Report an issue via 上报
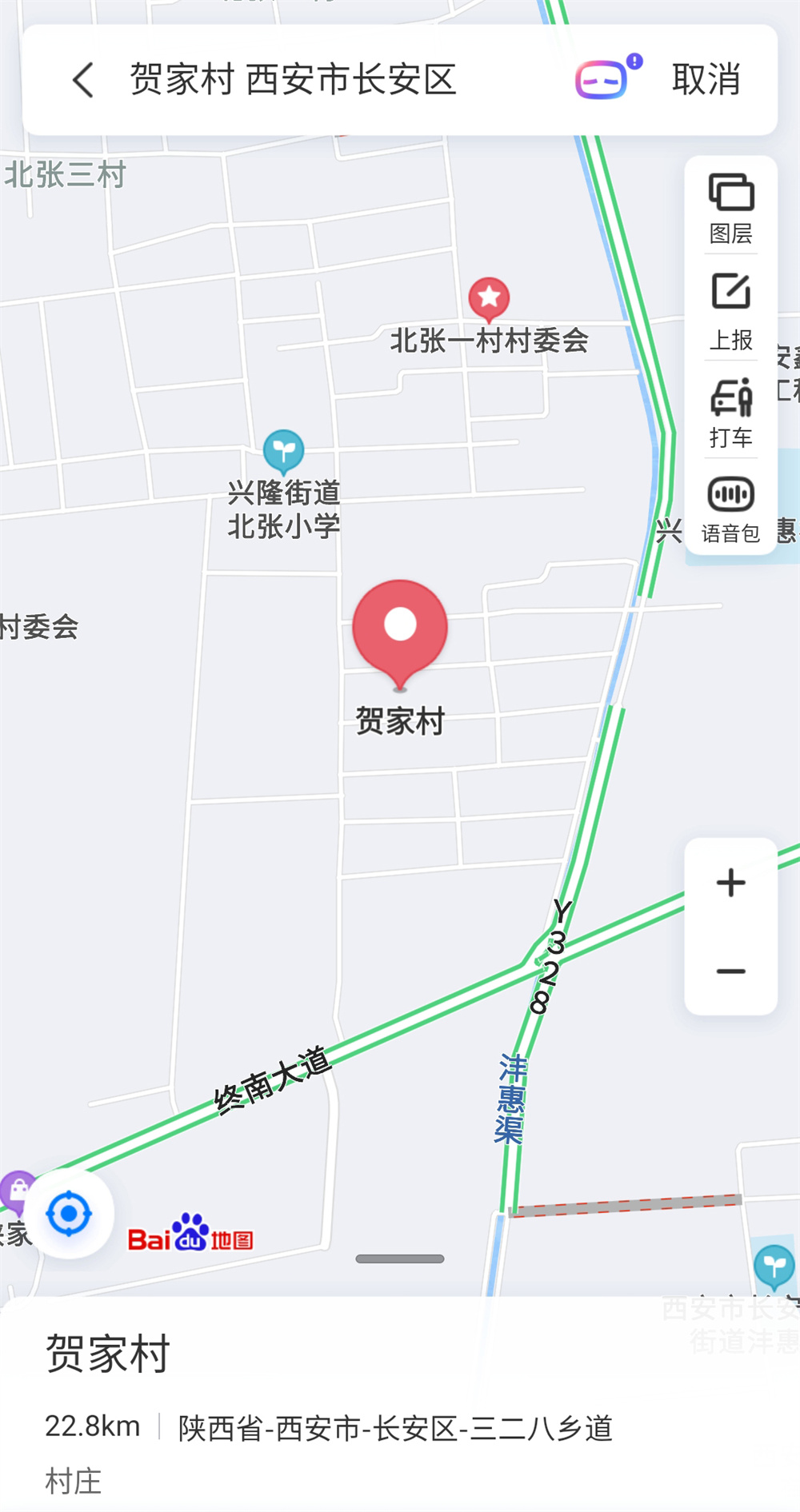Screen dimensions: 800x1512 [x=730, y=311]
